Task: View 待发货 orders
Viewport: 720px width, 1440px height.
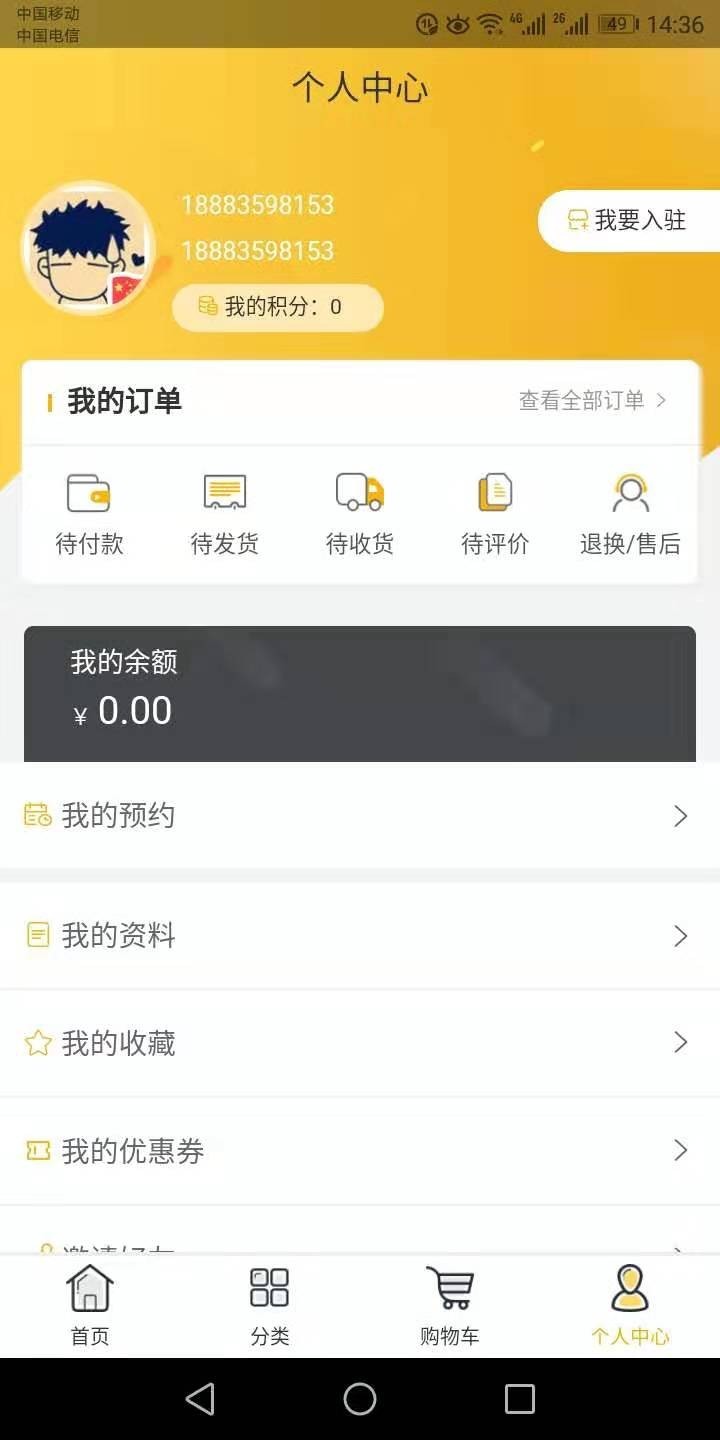Action: pyautogui.click(x=224, y=514)
